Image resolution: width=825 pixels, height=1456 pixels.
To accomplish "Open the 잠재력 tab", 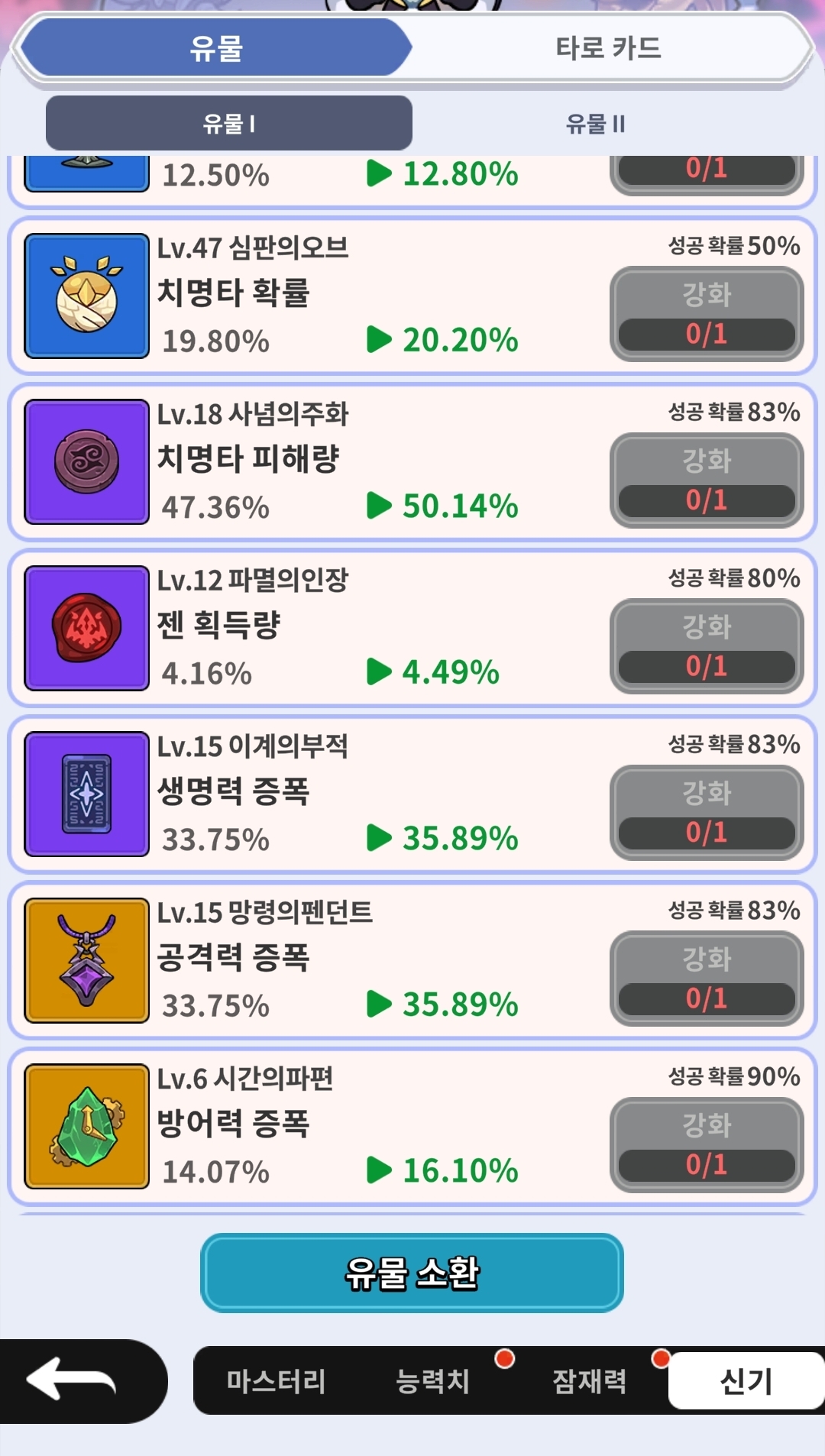I will point(589,1380).
